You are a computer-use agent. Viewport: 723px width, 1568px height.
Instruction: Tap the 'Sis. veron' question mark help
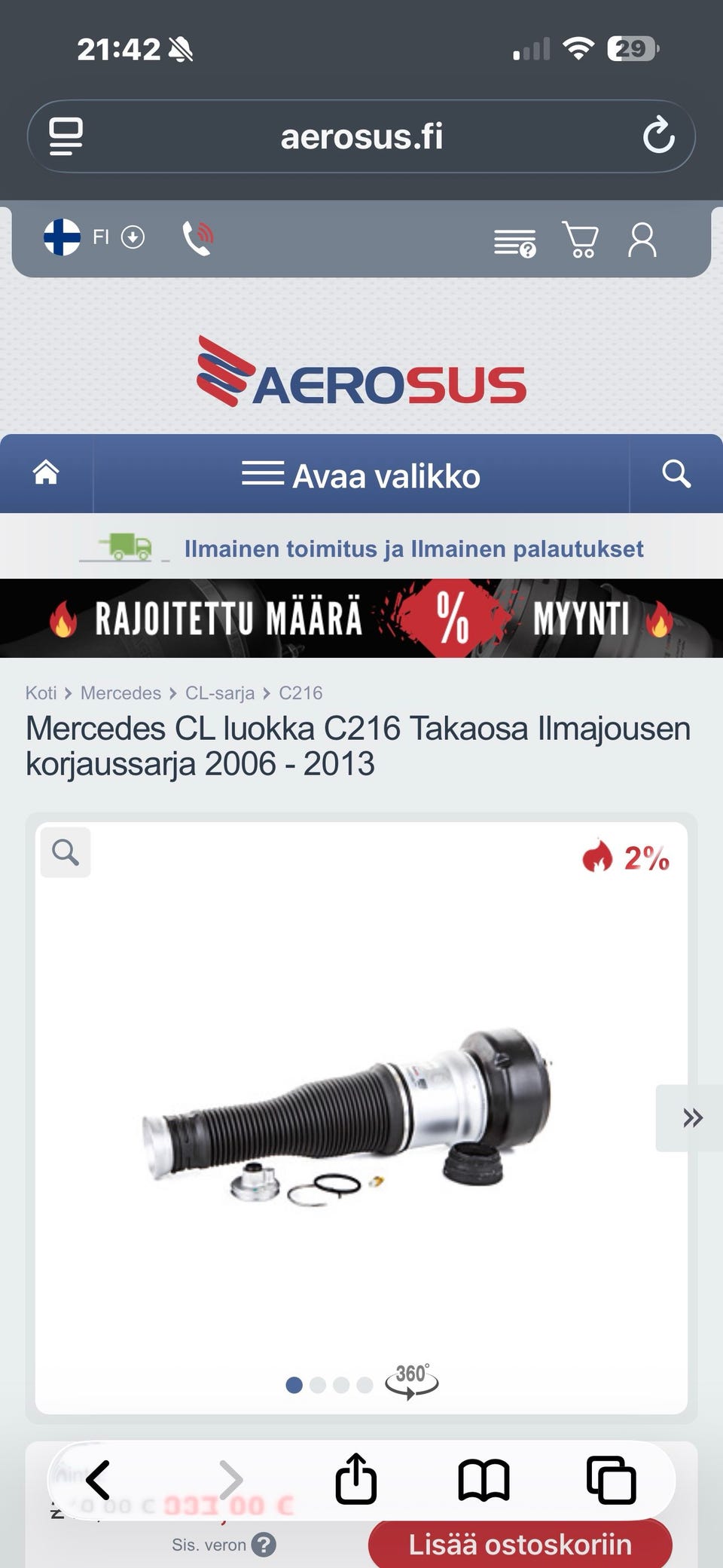click(264, 1544)
